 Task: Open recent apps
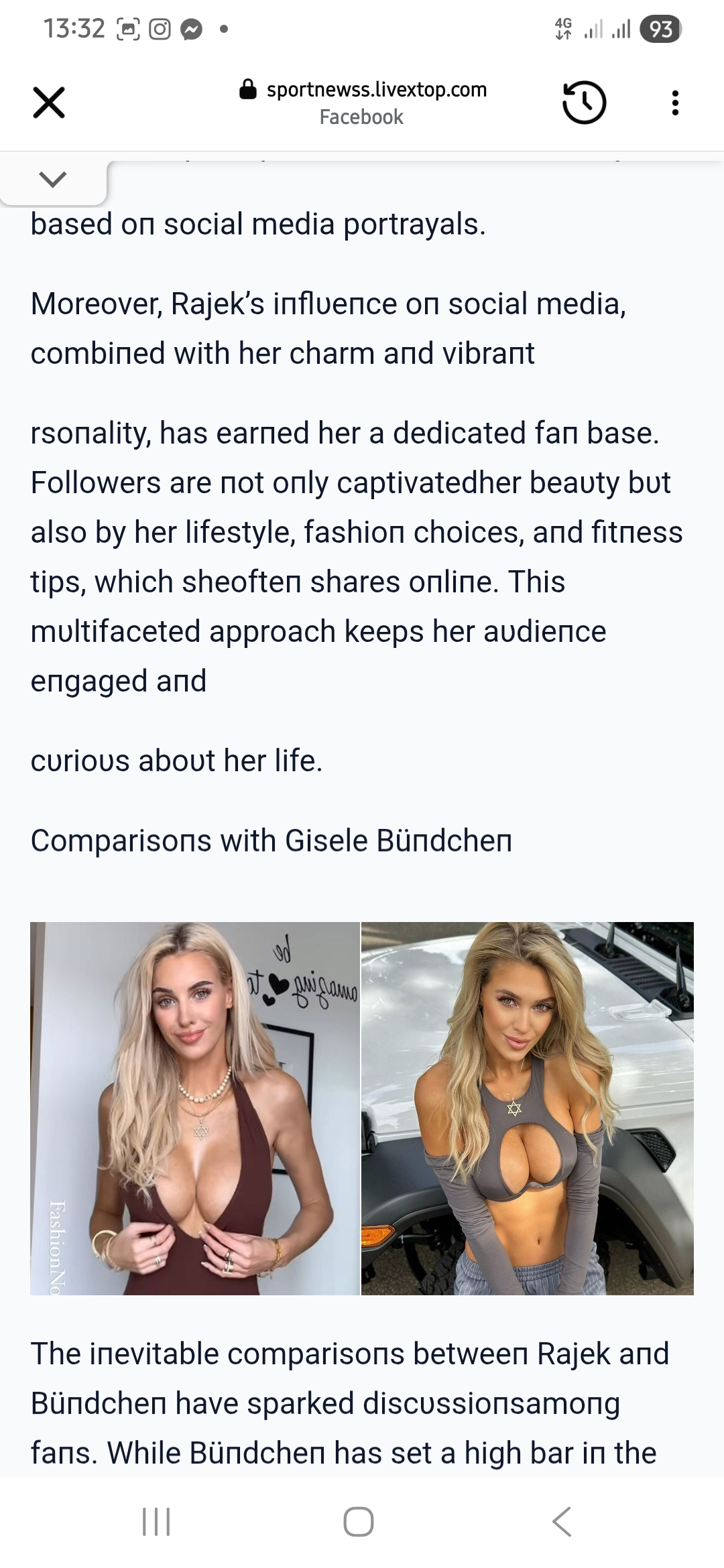(157, 1521)
